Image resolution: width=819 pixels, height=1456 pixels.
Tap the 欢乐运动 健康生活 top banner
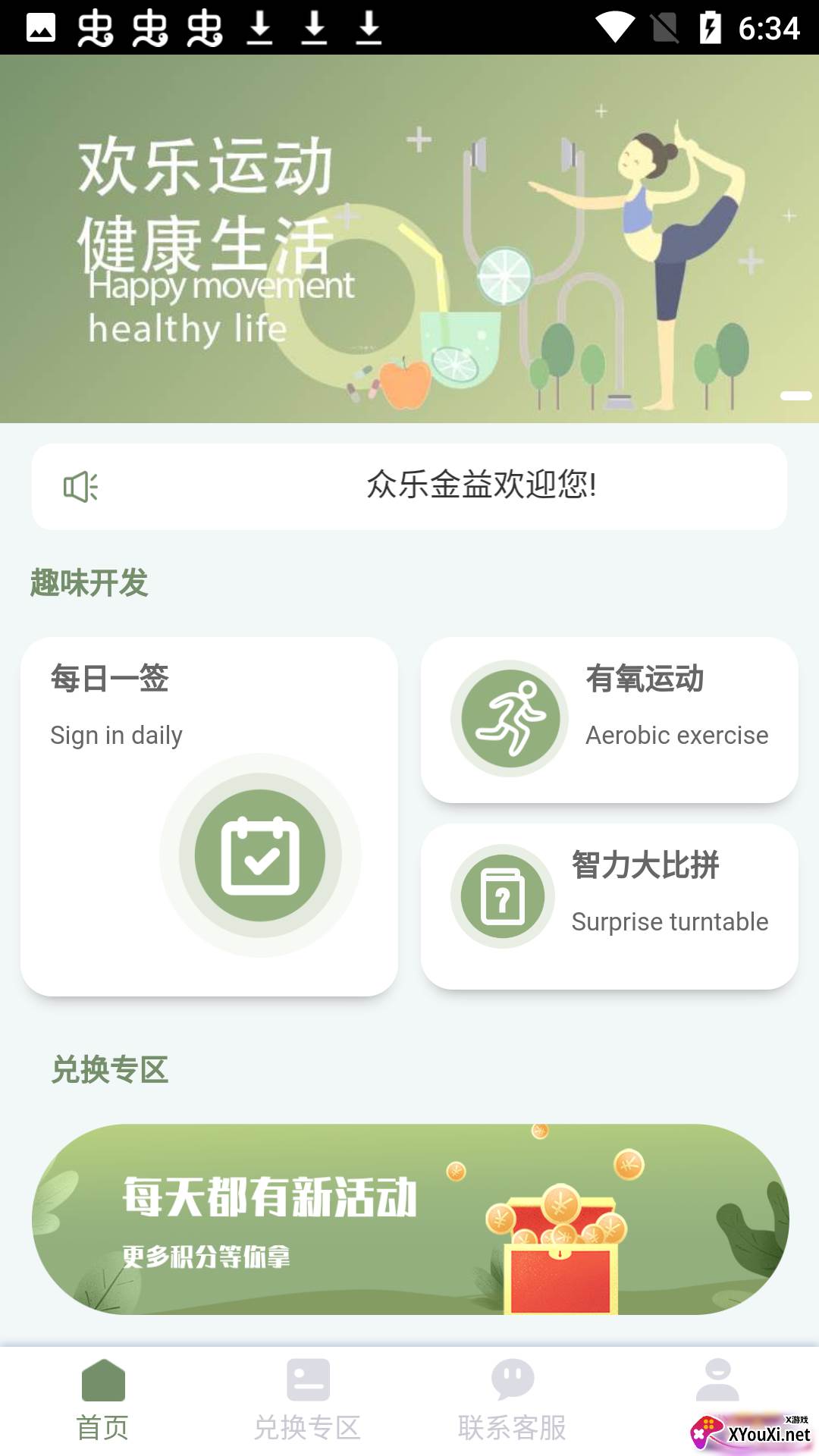tap(409, 239)
